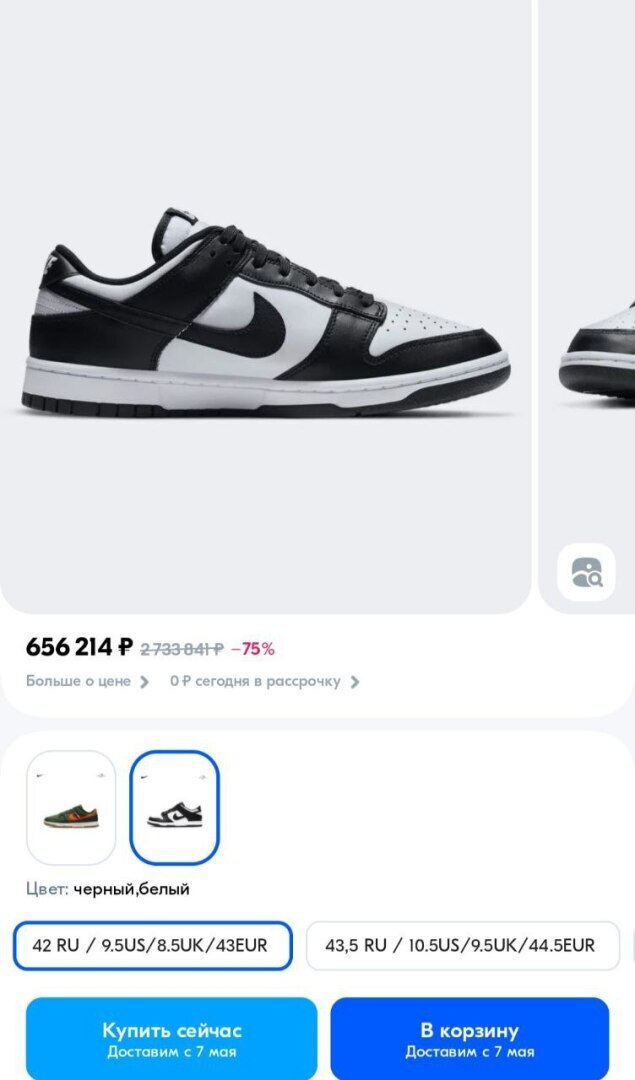The height and width of the screenshot is (1080, 635).
Task: Choose size 42 RU / 9.5US
Action: tap(152, 945)
